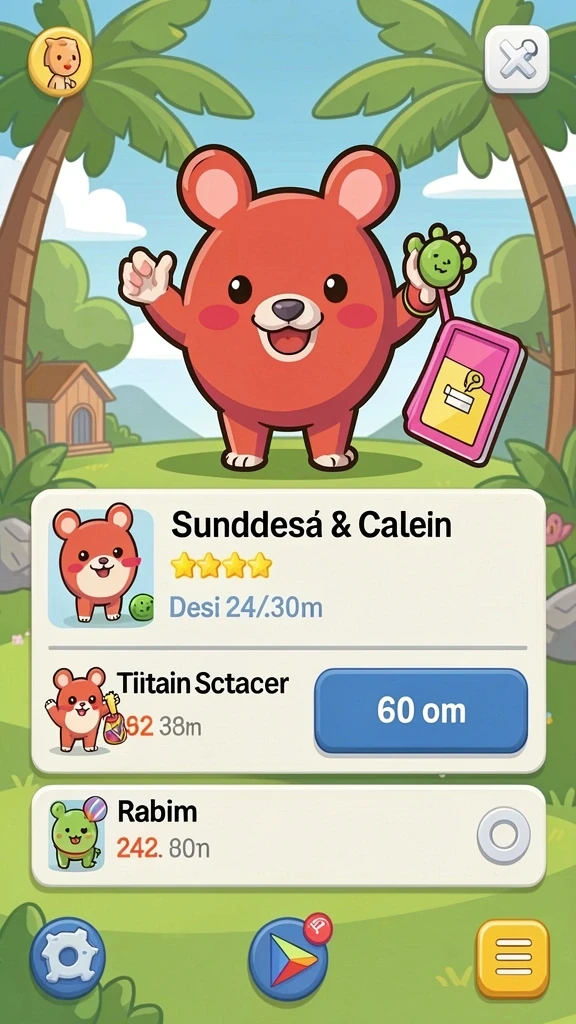Close this screen with the X button
This screenshot has width=576, height=1024.
click(517, 59)
